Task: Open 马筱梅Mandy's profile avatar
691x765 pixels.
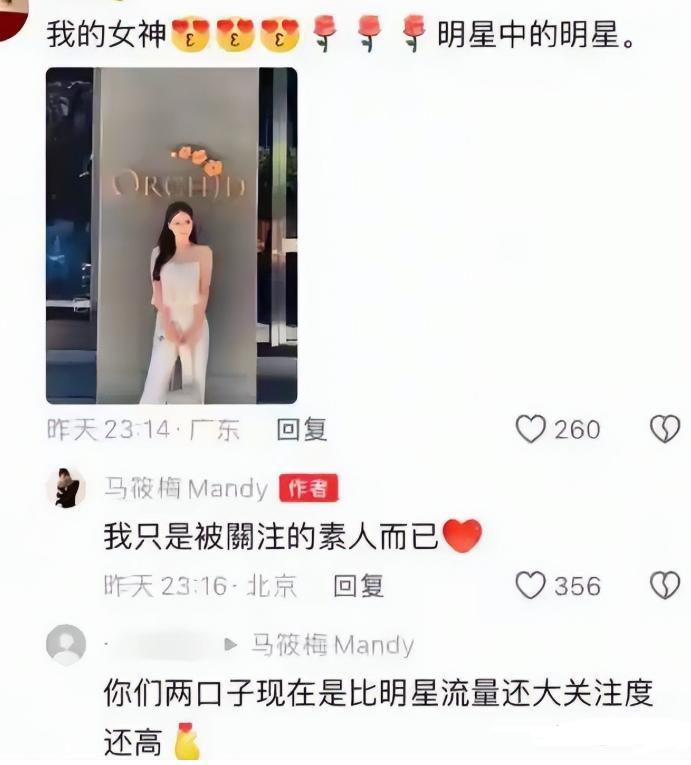Action: point(67,488)
